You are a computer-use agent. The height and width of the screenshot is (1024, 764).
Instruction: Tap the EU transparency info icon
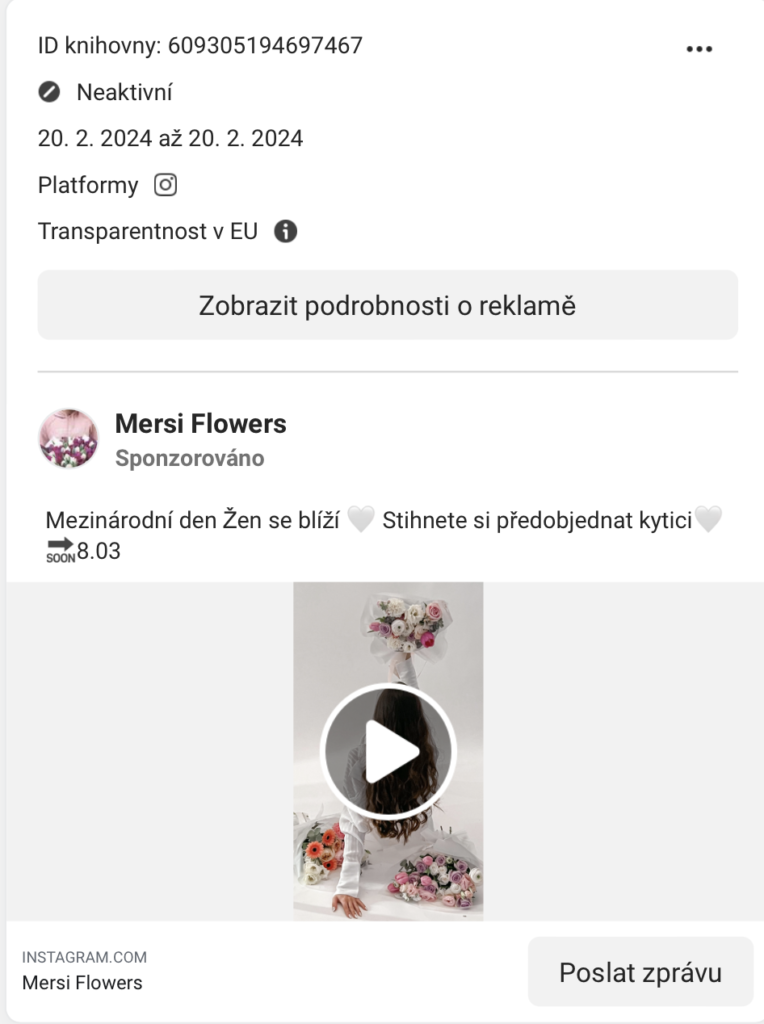click(286, 231)
